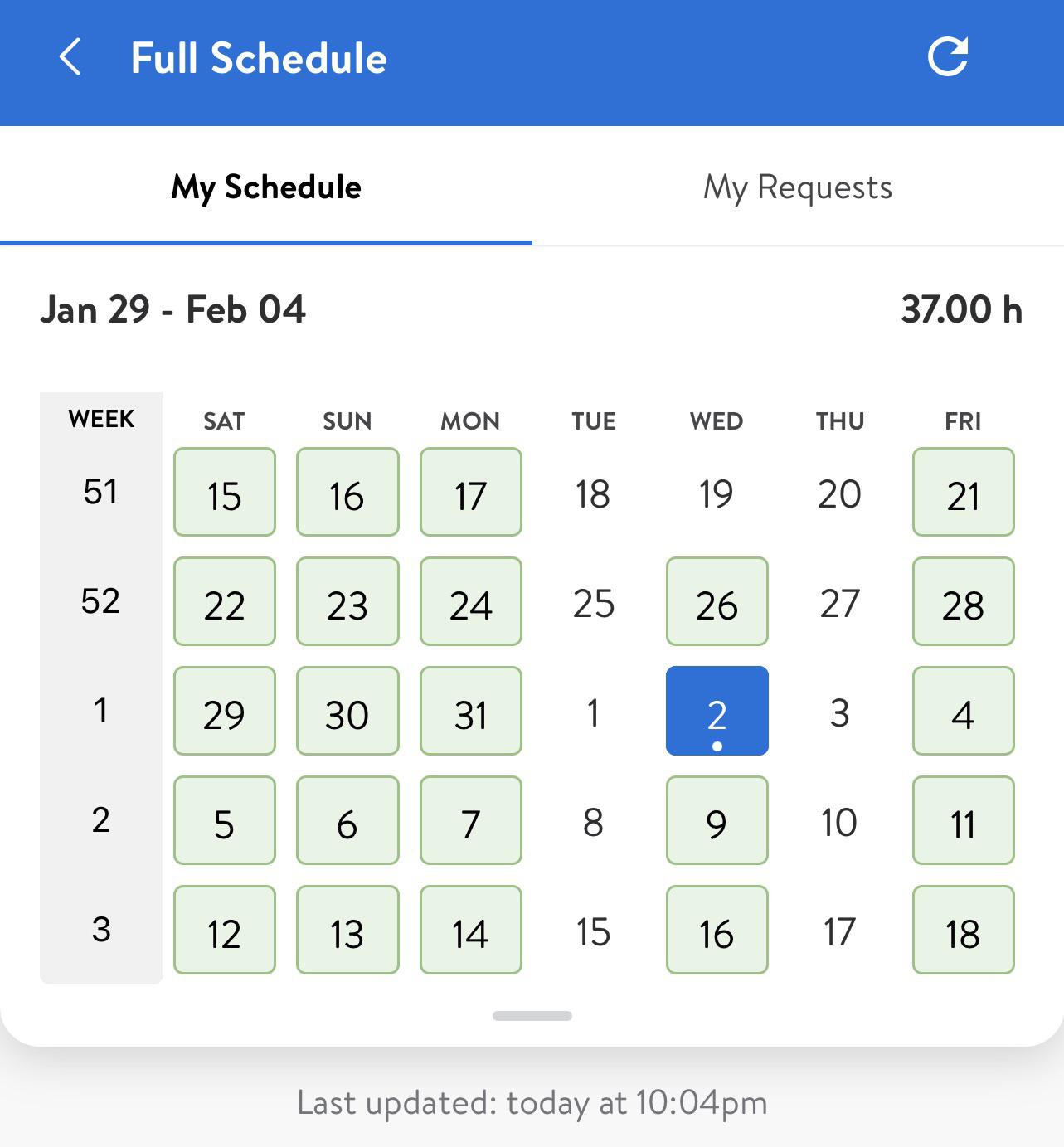Open Saturday the 22nd shift
The width and height of the screenshot is (1064, 1147).
[x=224, y=602]
